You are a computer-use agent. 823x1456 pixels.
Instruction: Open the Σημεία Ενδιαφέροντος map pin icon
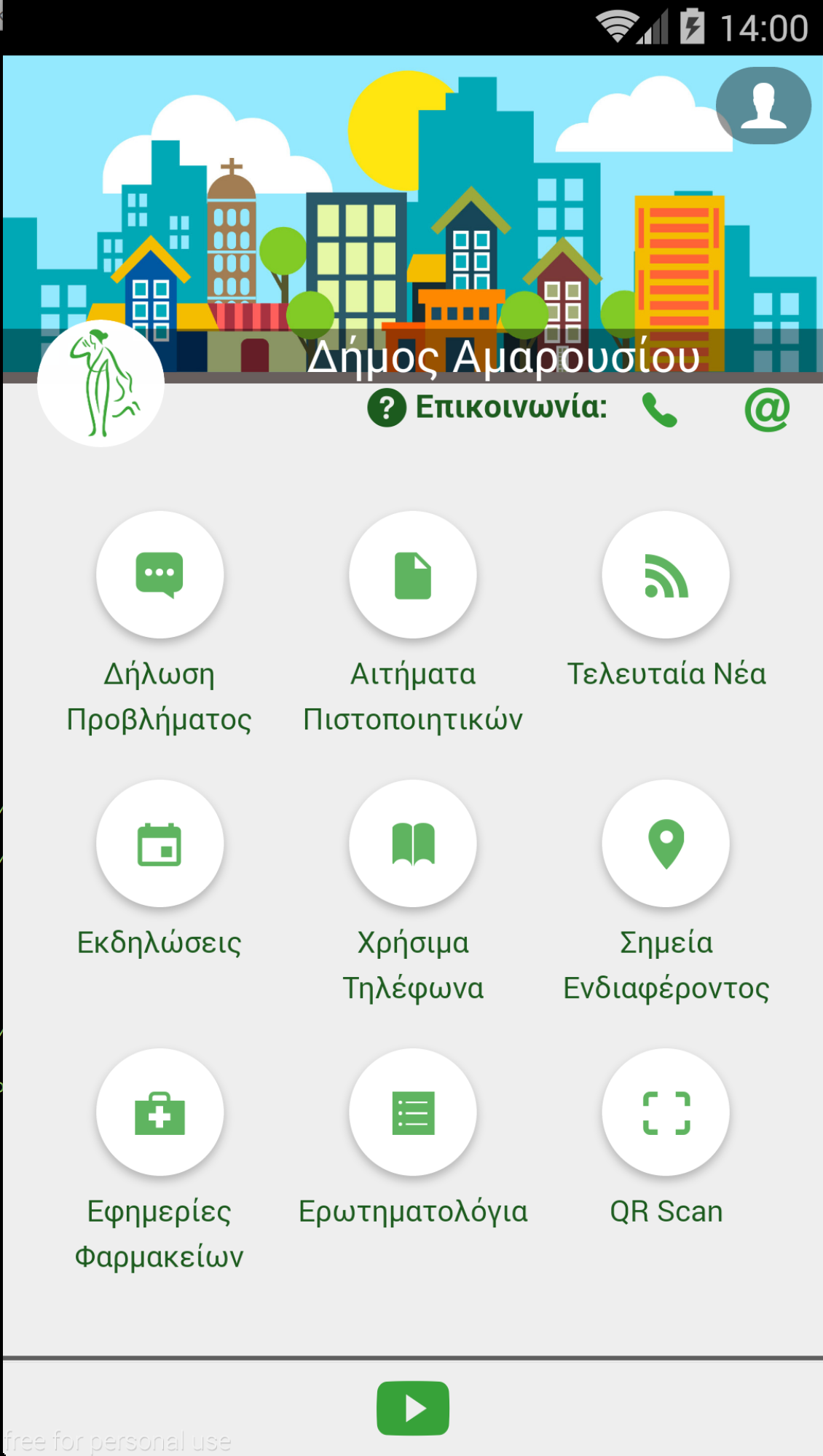coord(665,842)
